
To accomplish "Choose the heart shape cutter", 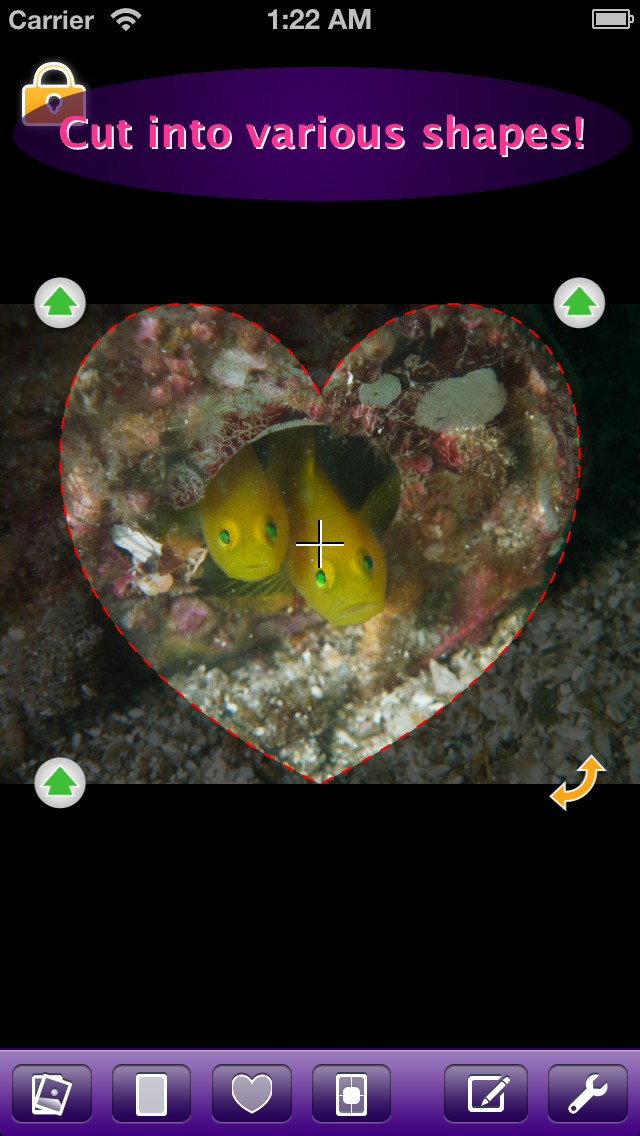I will pos(252,1093).
